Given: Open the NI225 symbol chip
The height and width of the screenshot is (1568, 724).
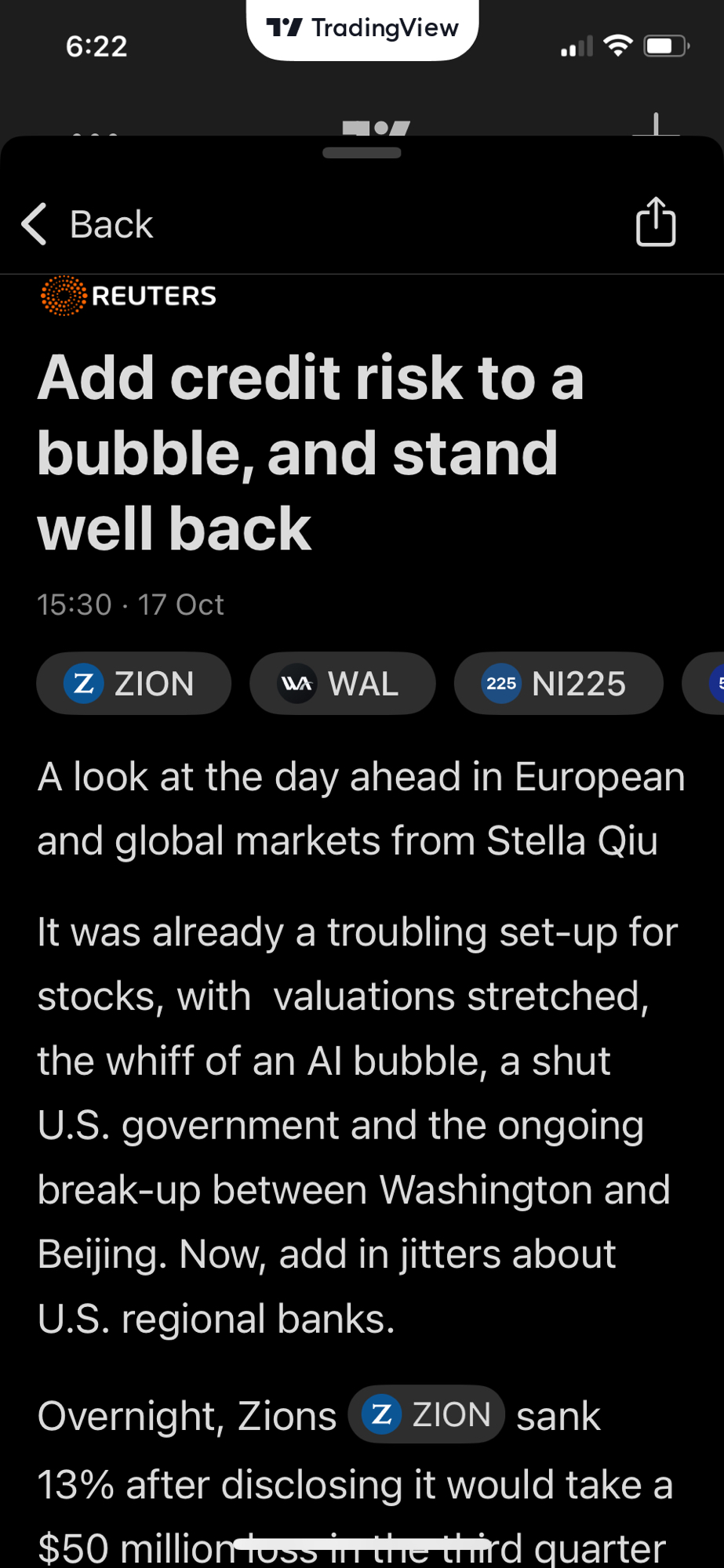Looking at the screenshot, I should pos(558,684).
